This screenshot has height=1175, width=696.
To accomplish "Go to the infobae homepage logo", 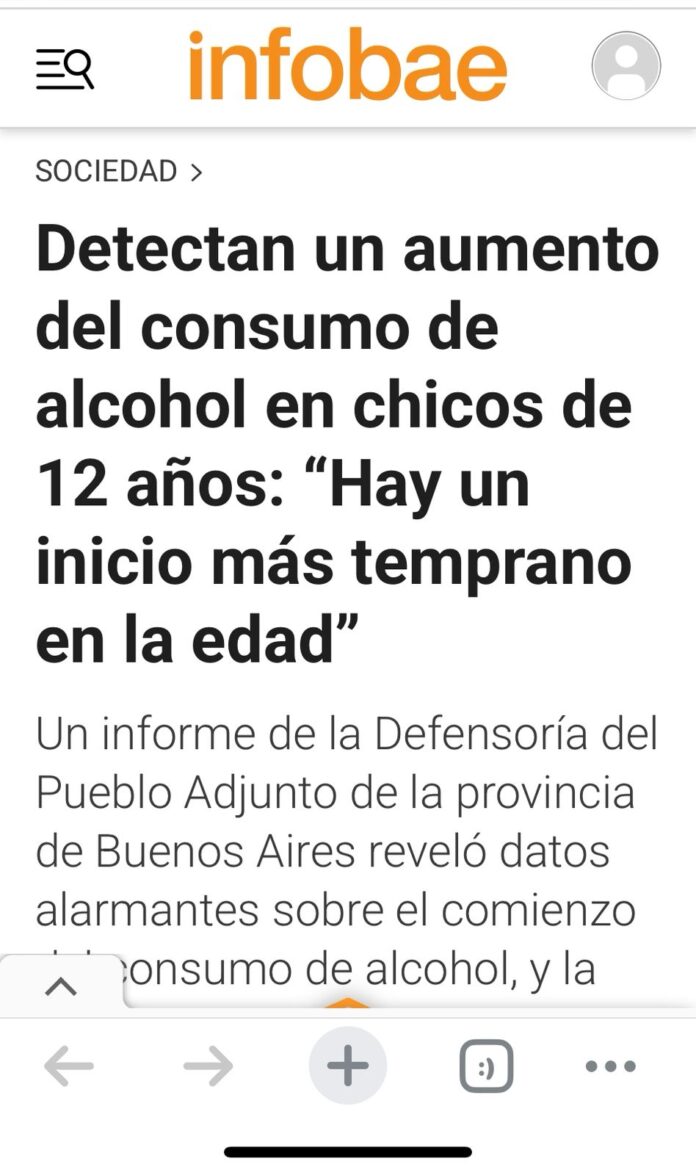I will pyautogui.click(x=347, y=66).
